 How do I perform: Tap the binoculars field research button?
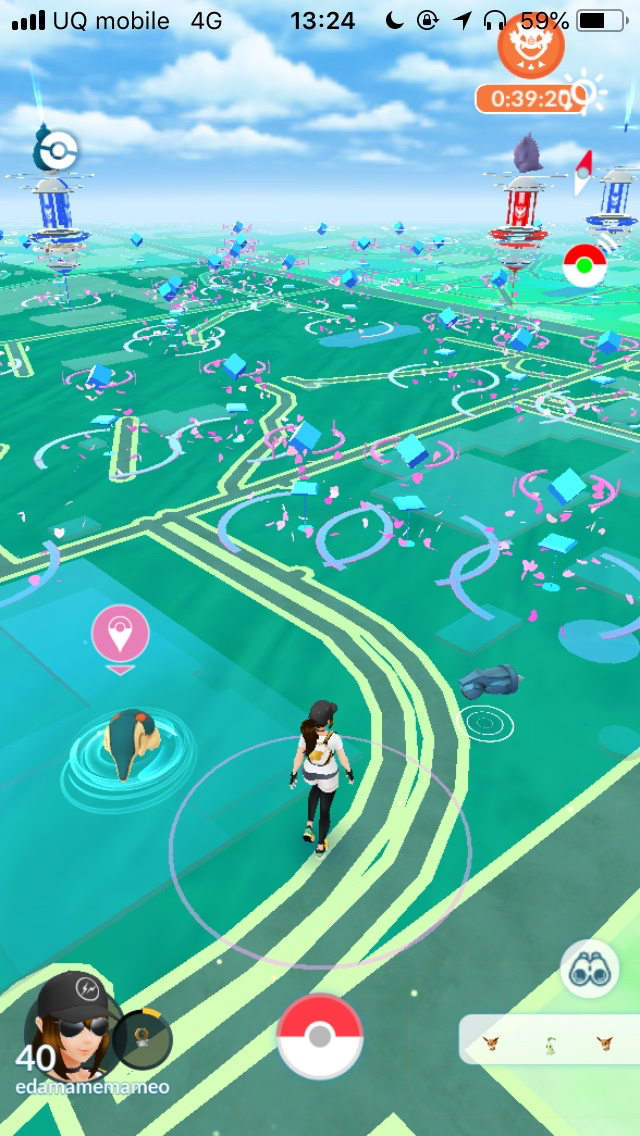click(x=589, y=969)
